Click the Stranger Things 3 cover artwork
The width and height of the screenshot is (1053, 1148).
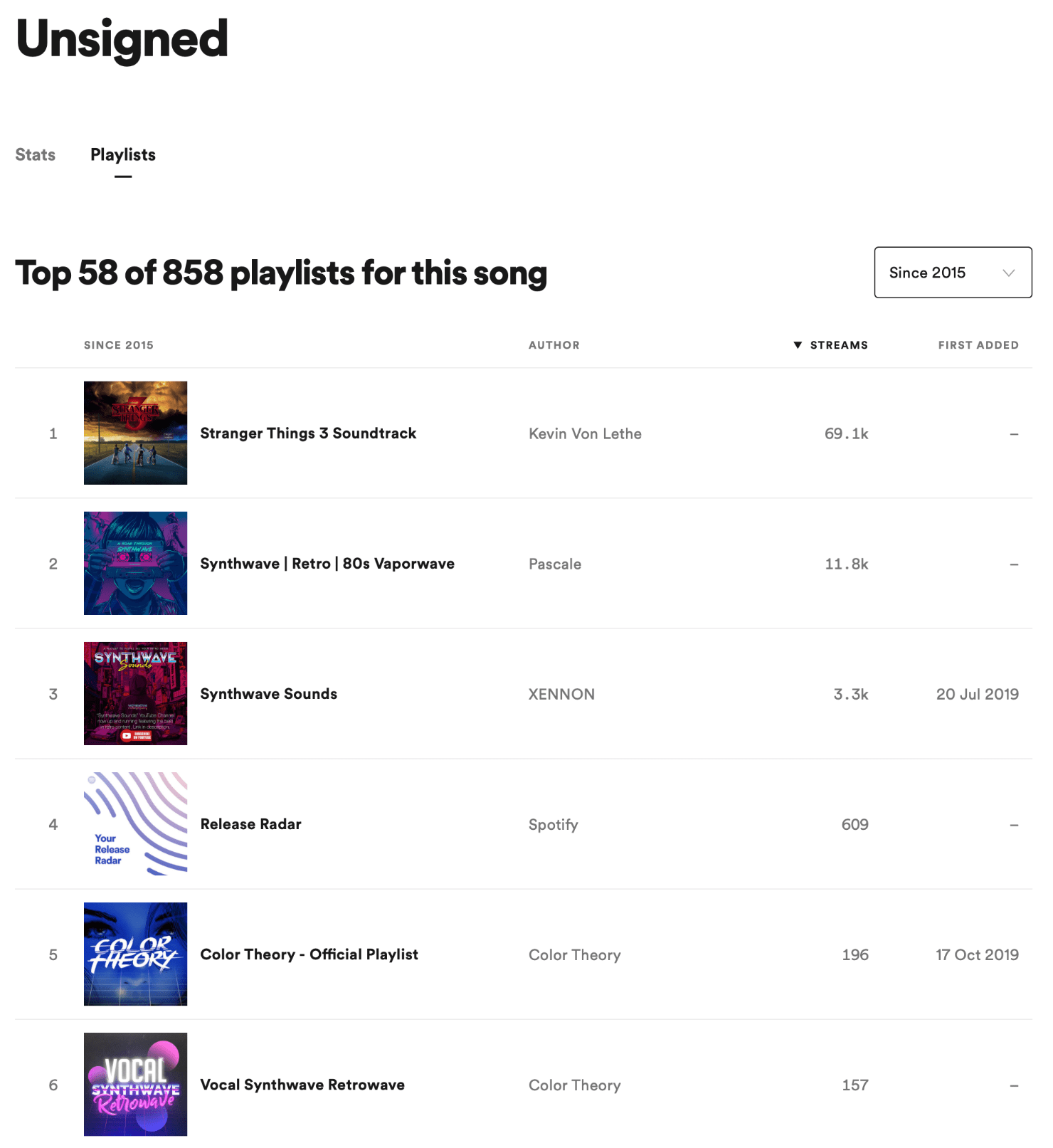pyautogui.click(x=135, y=433)
